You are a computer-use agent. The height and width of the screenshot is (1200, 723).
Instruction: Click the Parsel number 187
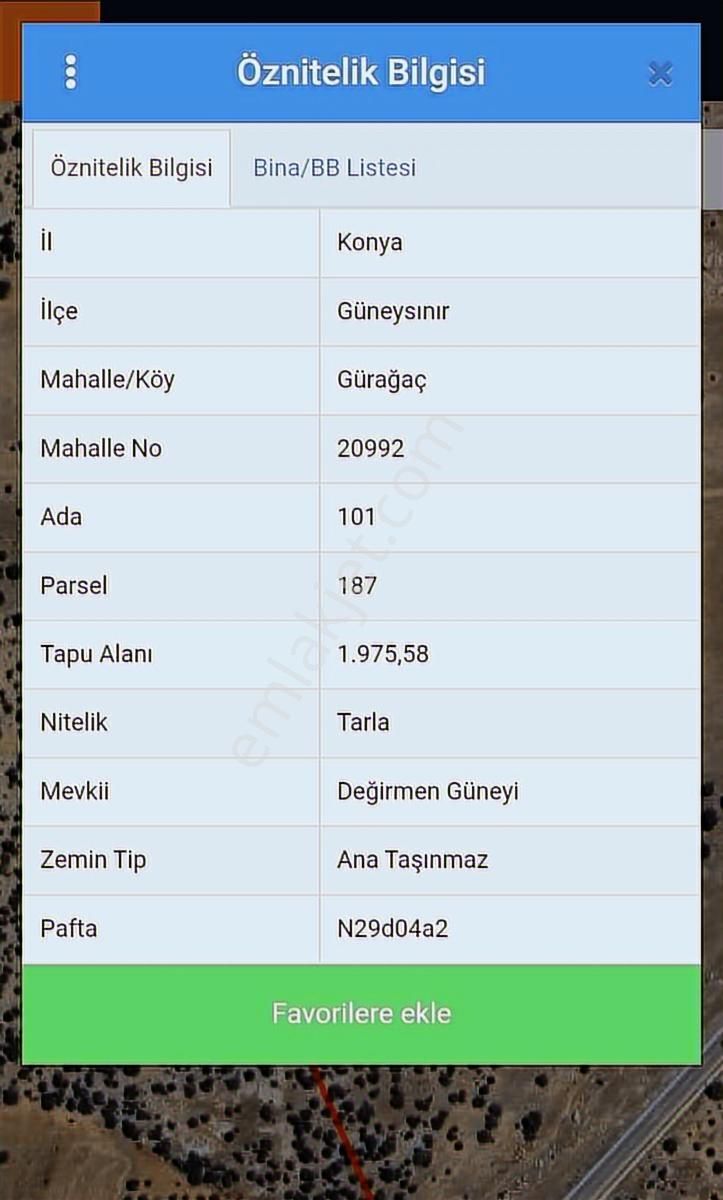(x=357, y=586)
